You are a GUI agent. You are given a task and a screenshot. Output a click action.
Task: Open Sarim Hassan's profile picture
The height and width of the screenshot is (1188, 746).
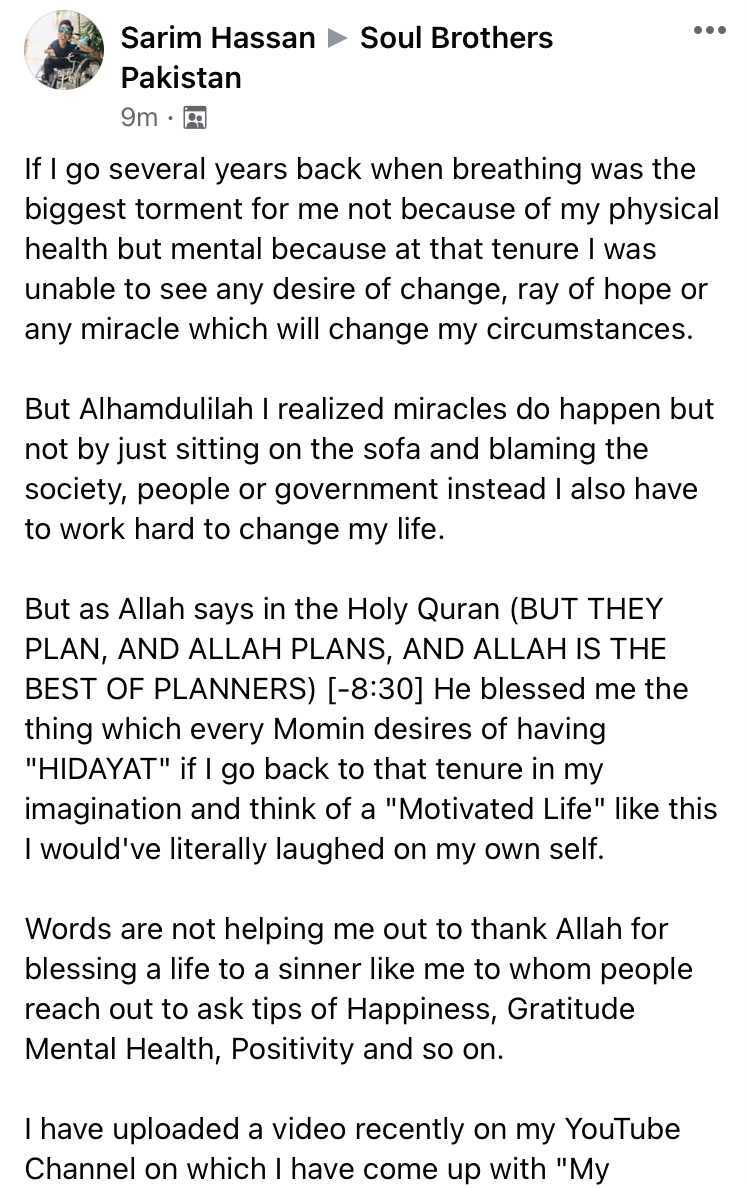(x=63, y=51)
